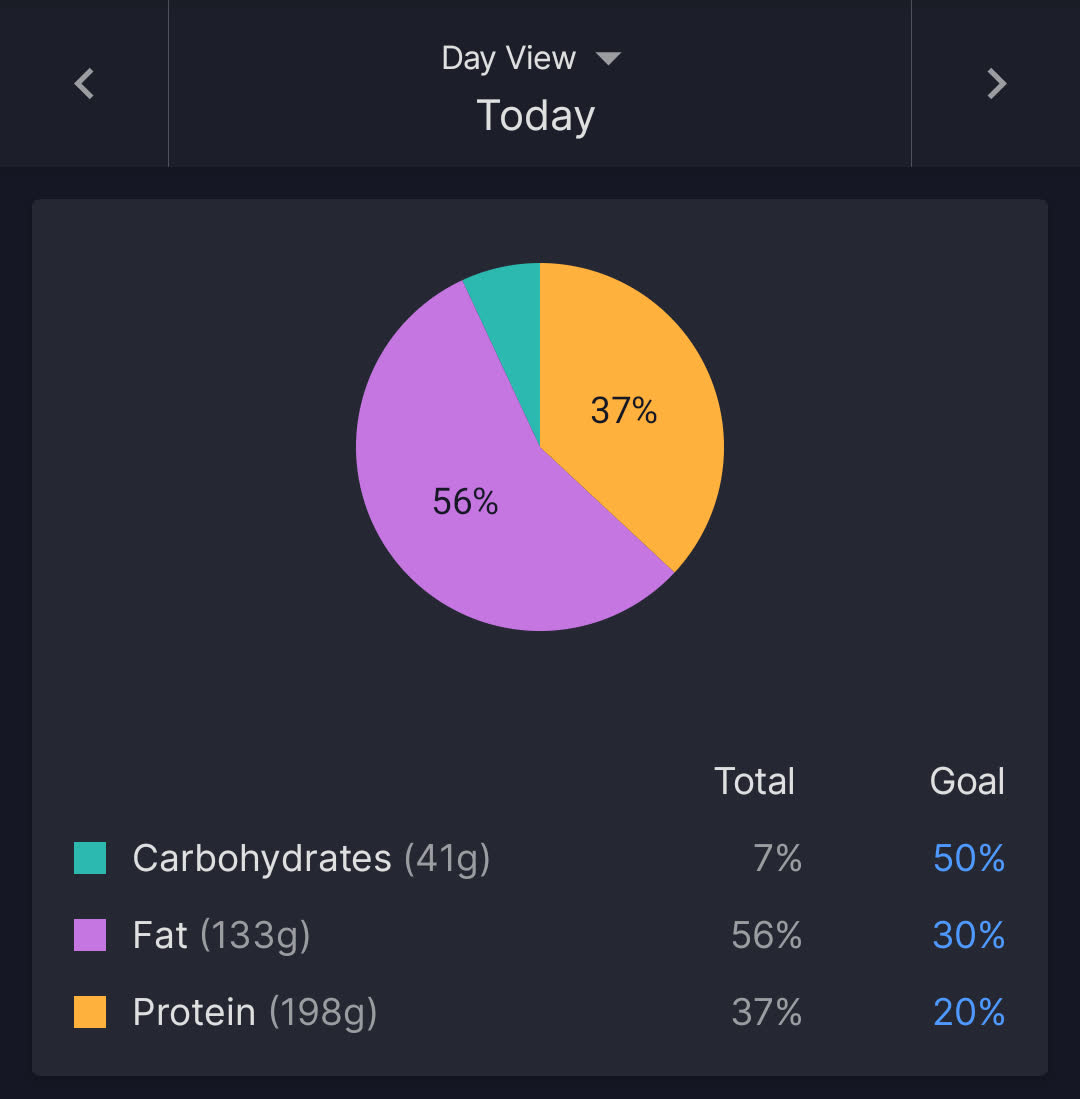Screen dimensions: 1080x1099
Task: Edit the 30% fat goal
Action: click(x=968, y=936)
